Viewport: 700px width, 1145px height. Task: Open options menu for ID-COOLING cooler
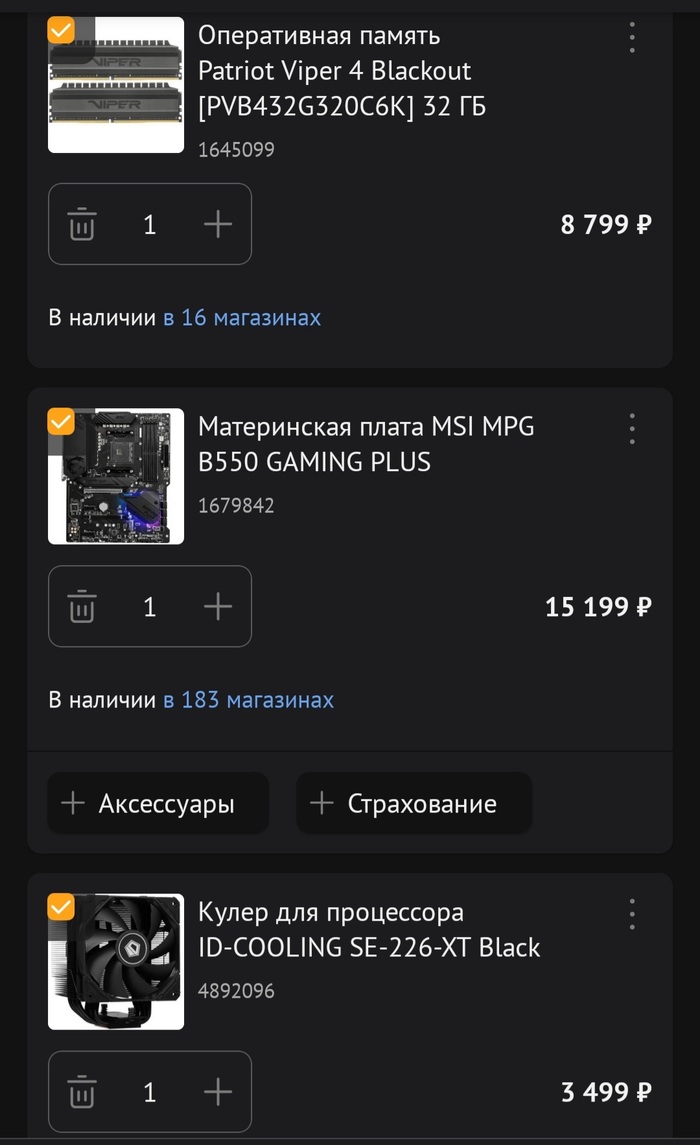pyautogui.click(x=632, y=914)
